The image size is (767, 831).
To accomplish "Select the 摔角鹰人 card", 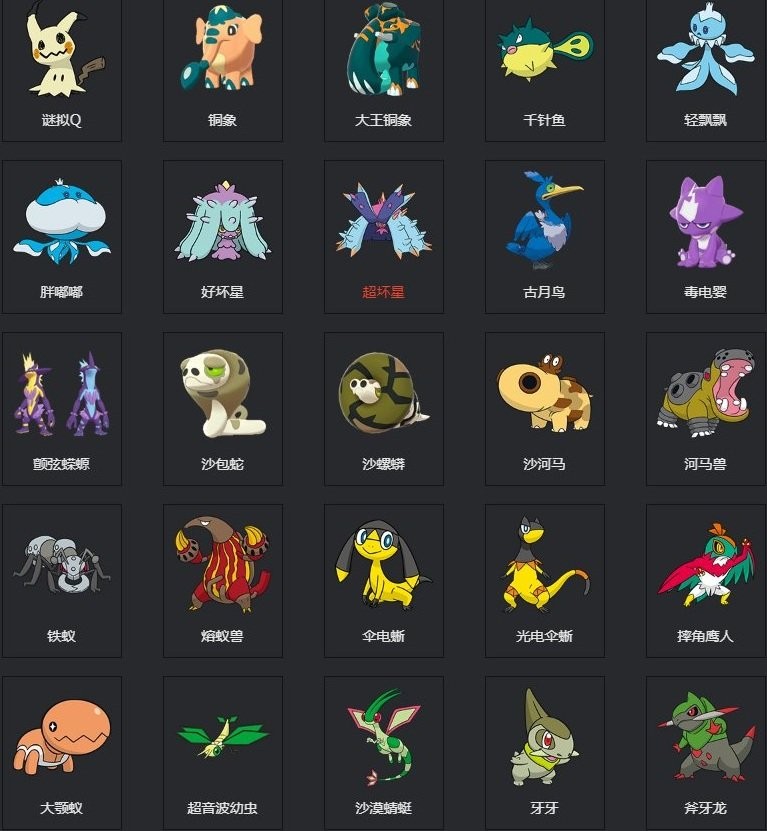I will click(x=706, y=580).
